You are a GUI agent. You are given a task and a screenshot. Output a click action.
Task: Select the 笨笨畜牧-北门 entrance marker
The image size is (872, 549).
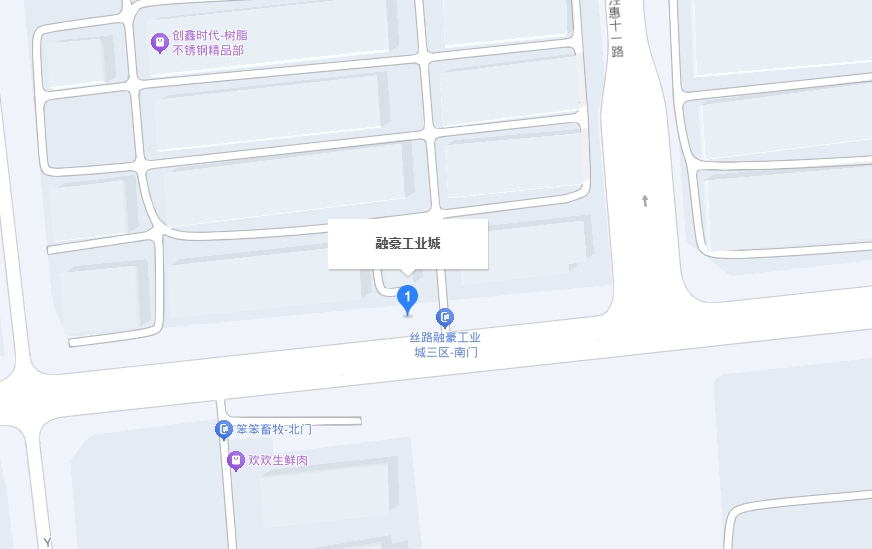[224, 429]
